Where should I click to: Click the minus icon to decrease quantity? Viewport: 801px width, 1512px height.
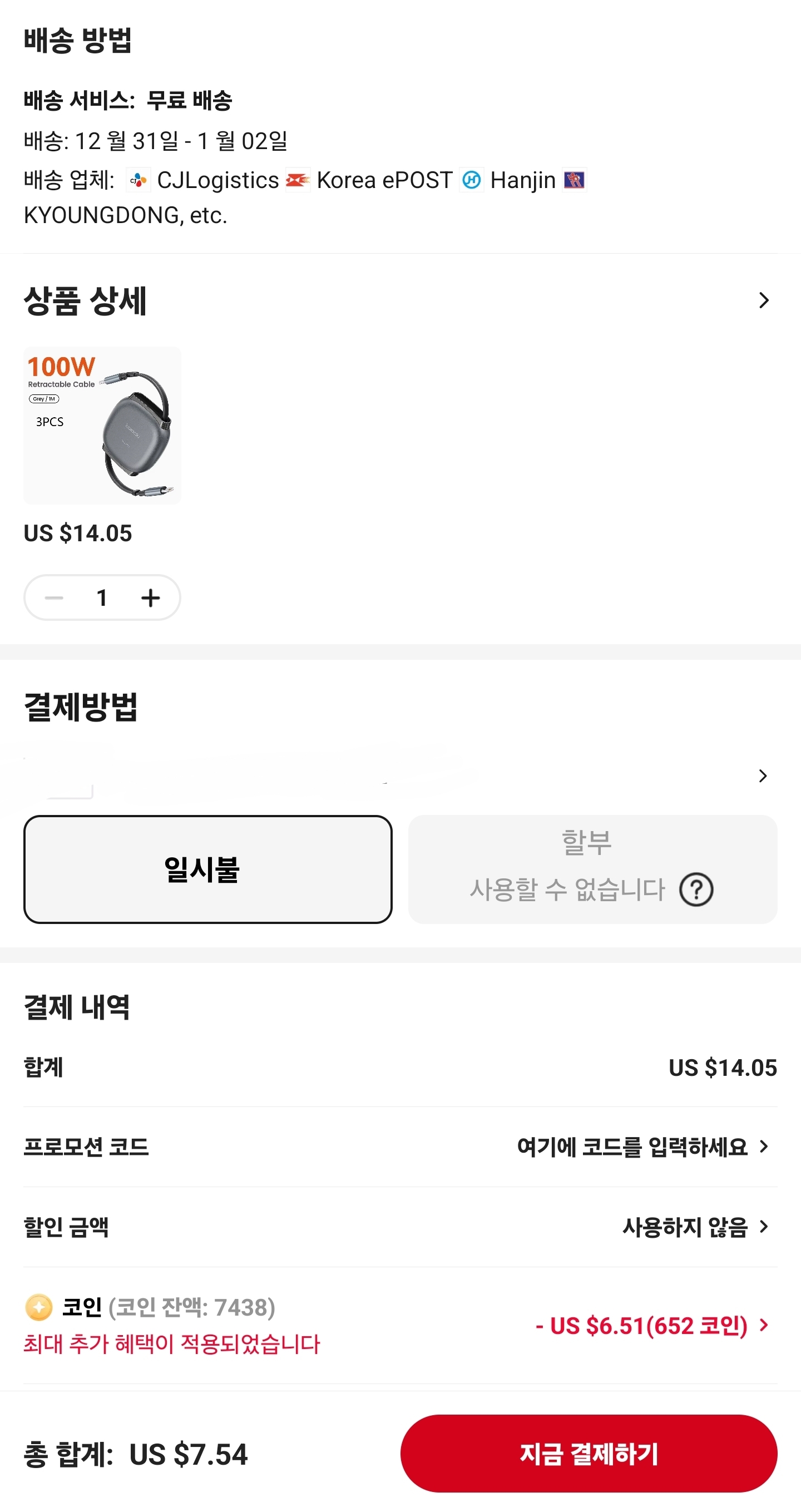54,597
